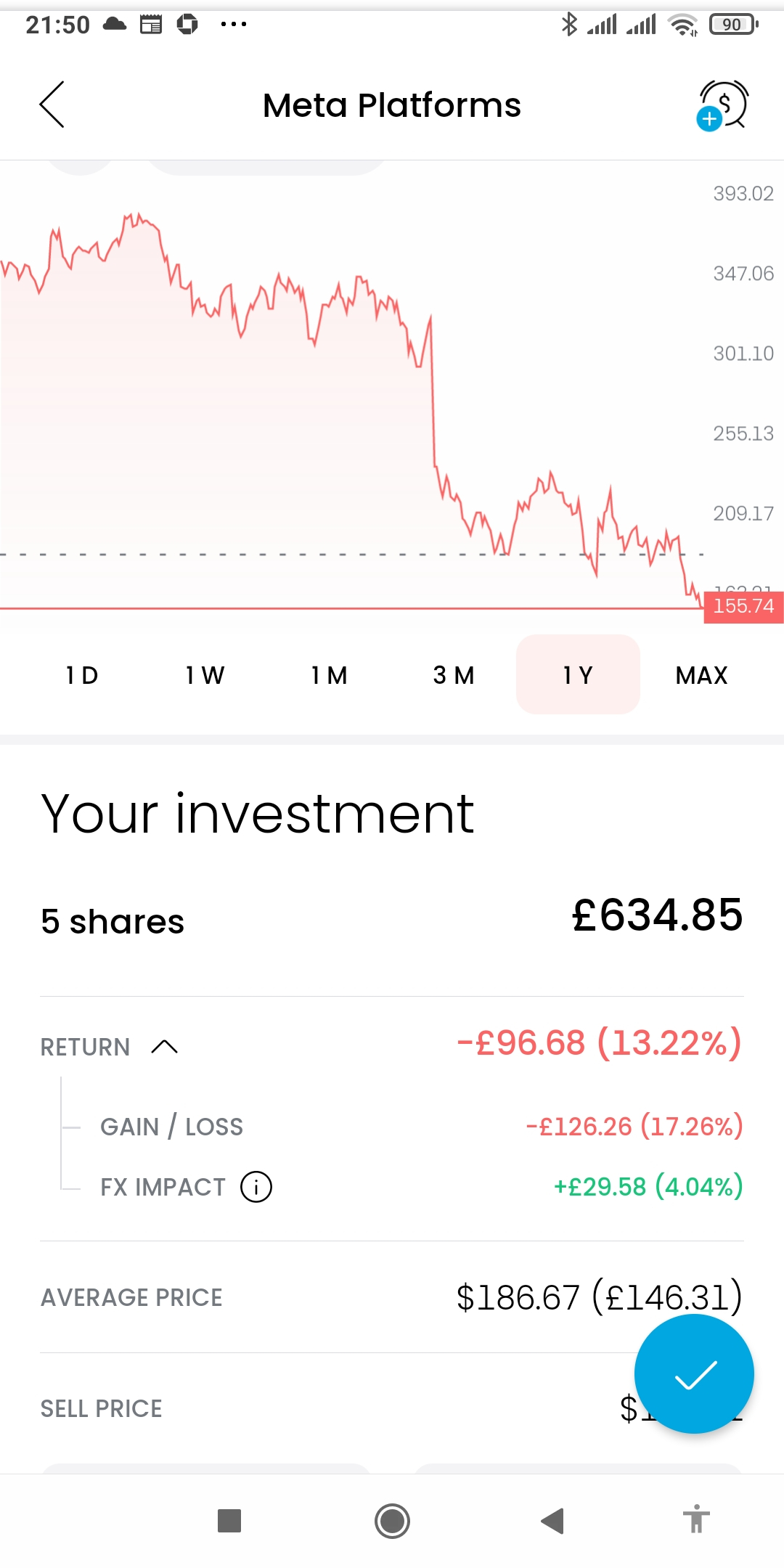
Task: Open the price alert icon
Action: click(x=722, y=105)
